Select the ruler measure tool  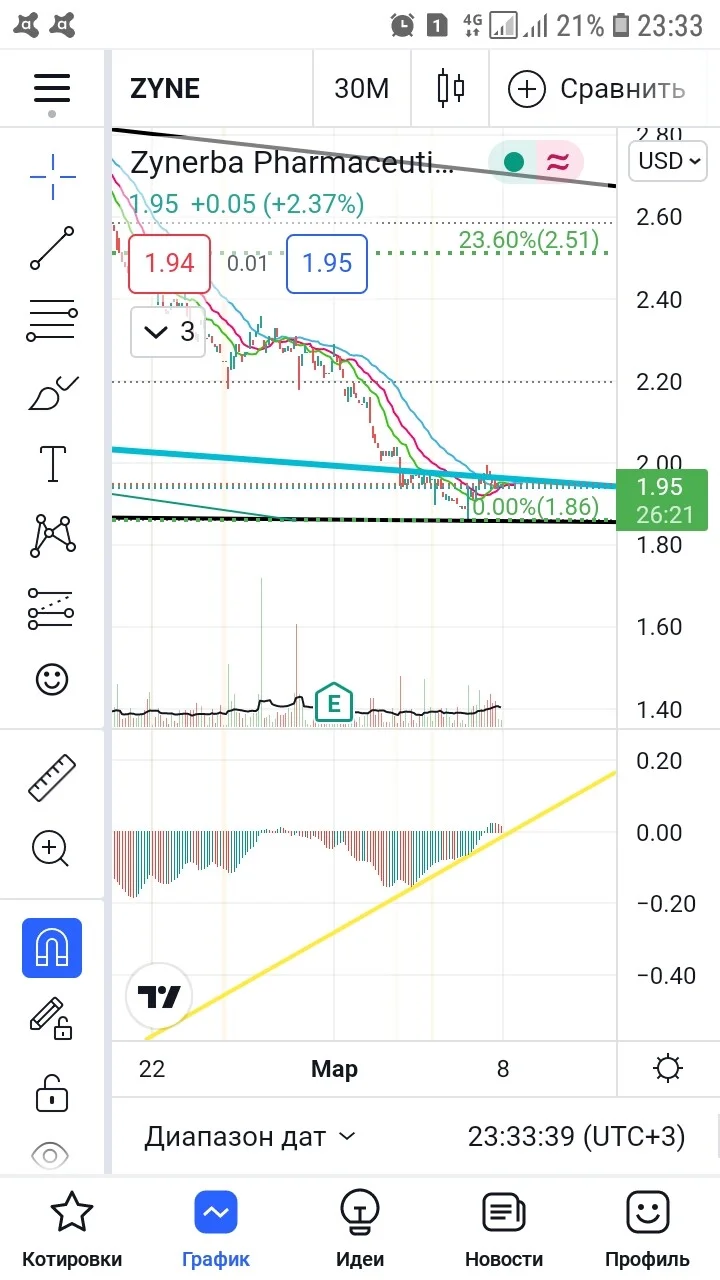click(x=52, y=778)
